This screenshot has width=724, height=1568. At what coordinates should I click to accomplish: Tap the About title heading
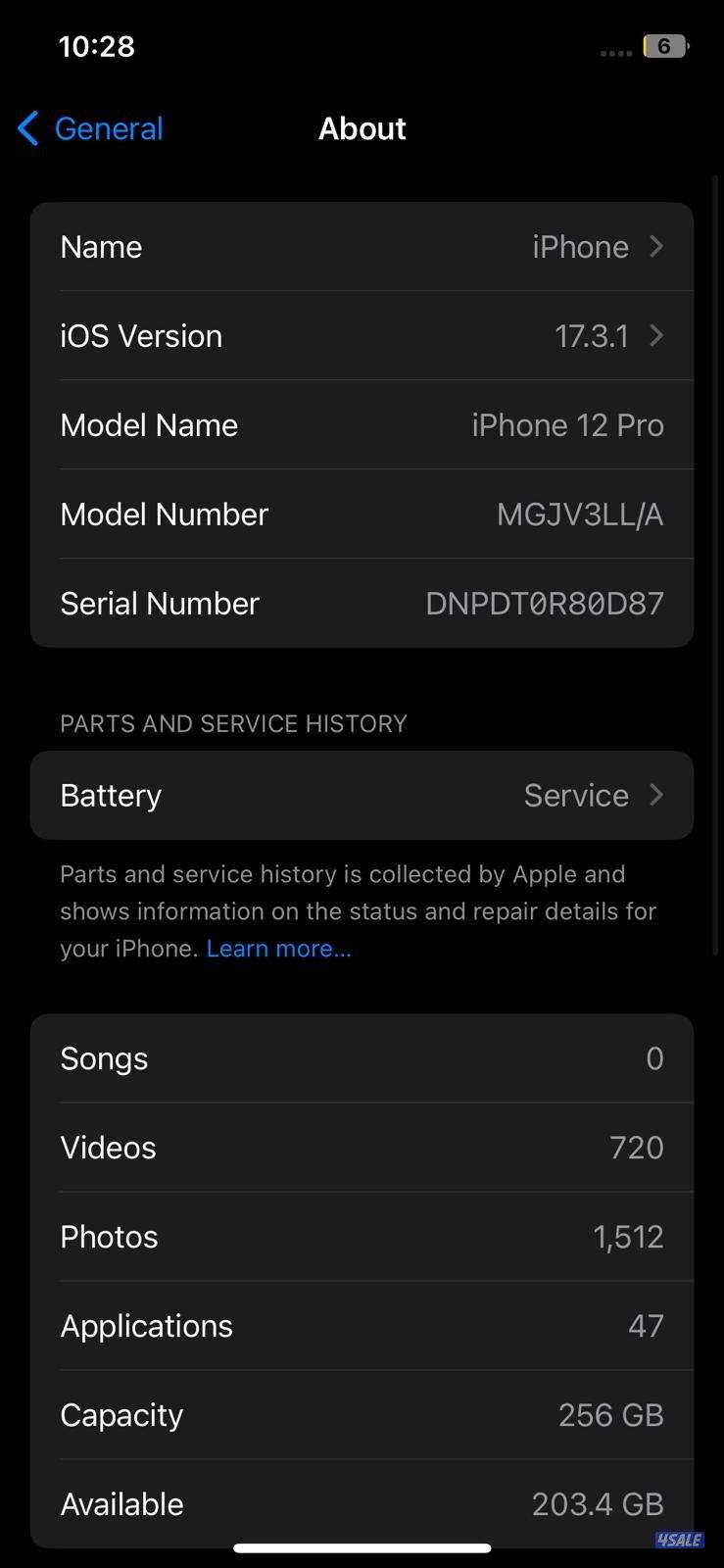coord(362,128)
